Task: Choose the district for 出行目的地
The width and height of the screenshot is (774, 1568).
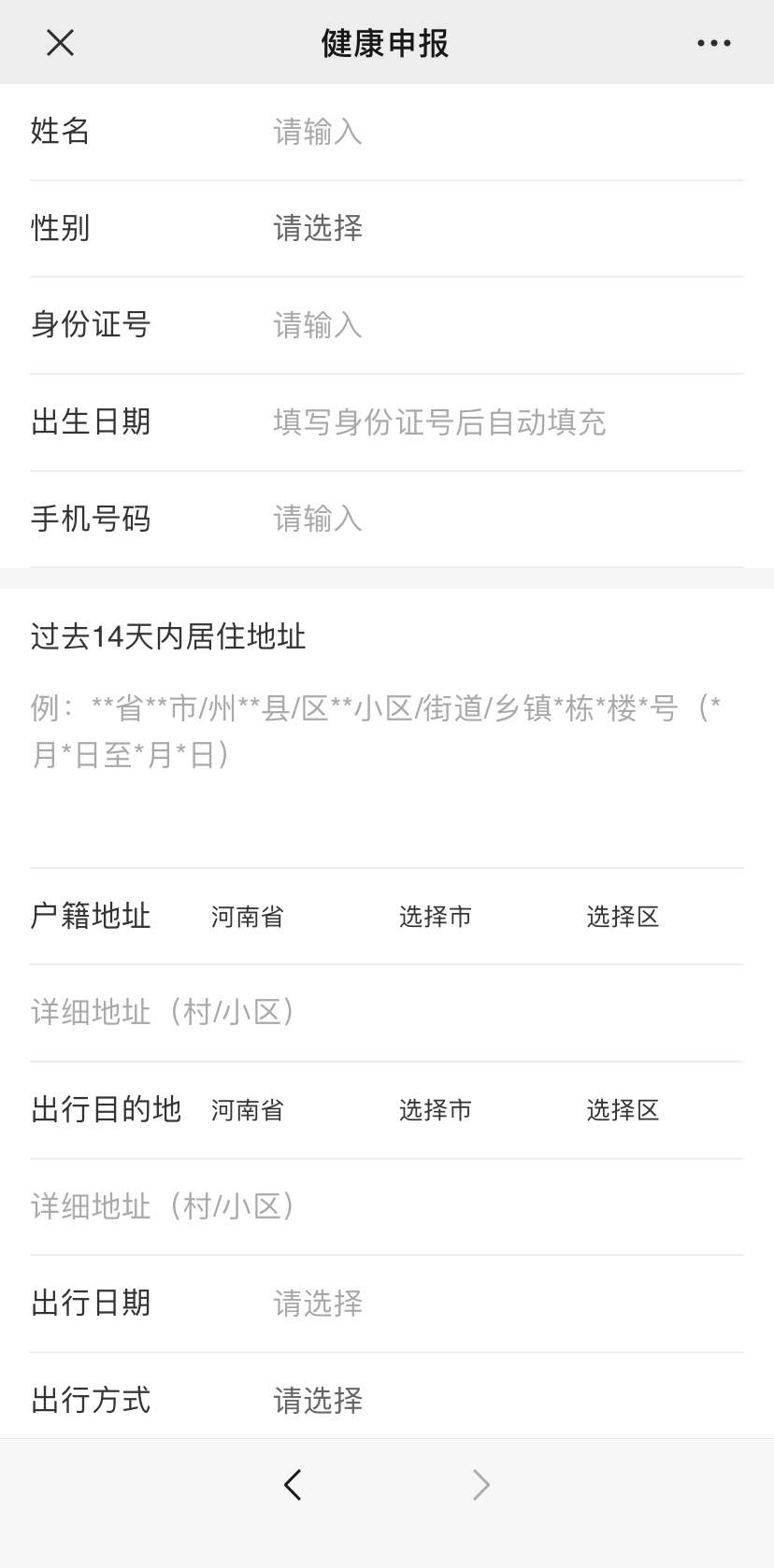Action: 623,1110
